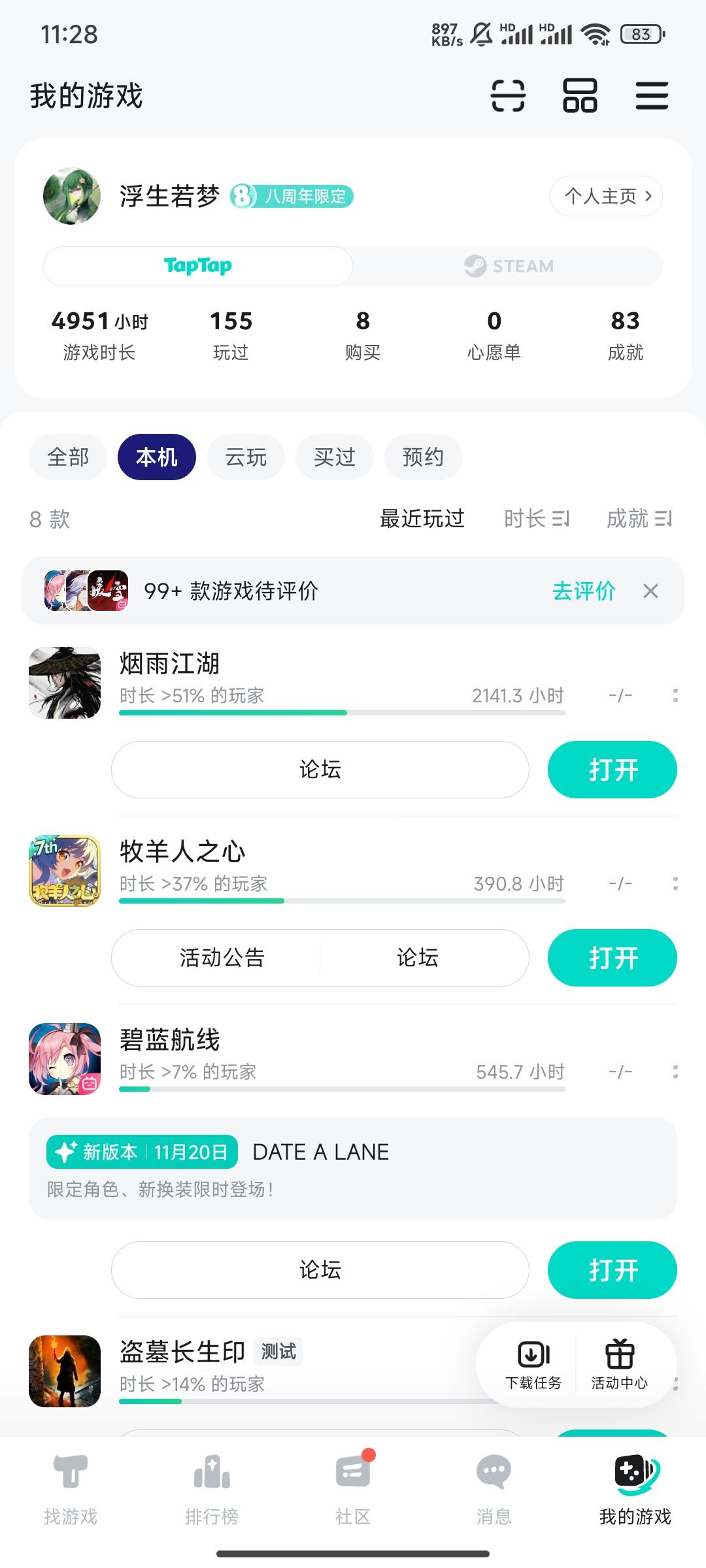The width and height of the screenshot is (706, 1568).
Task: Sort games by 成就 achievements
Action: pos(639,519)
